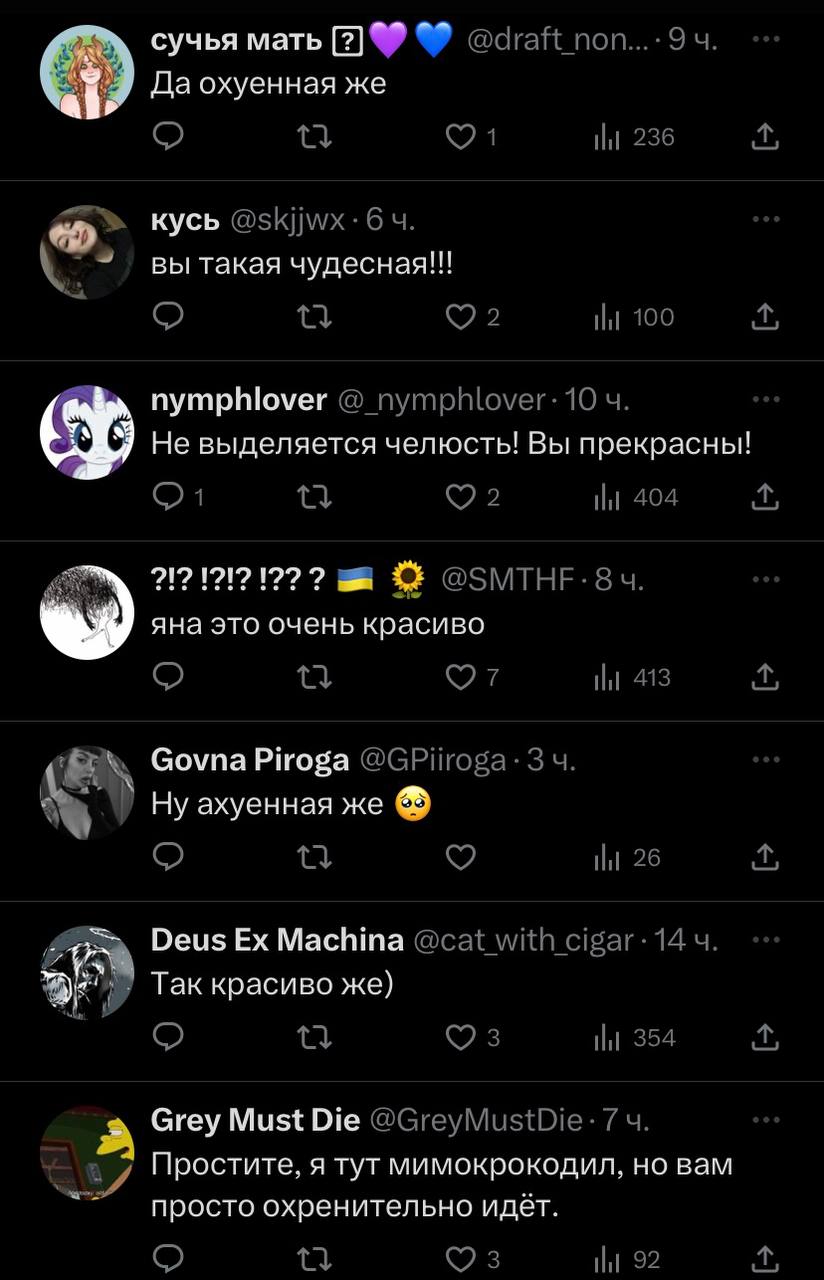Reply to Grey Must Die's comment
This screenshot has width=824, height=1280.
(x=169, y=1259)
